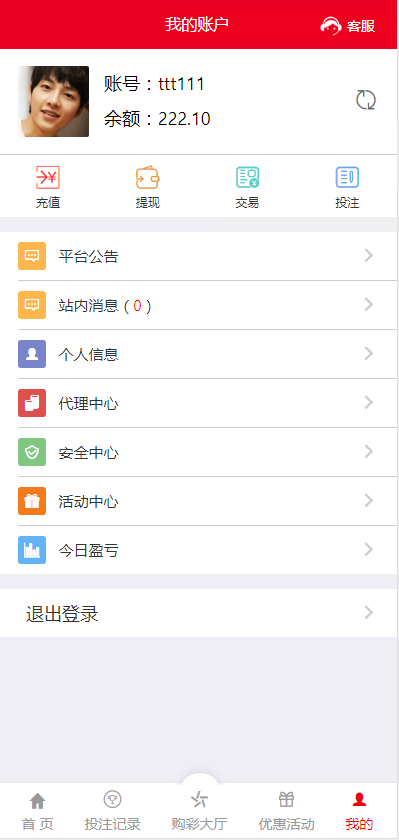This screenshot has width=399, height=840.
Task: Contact 客服 customer service
Action: 348,25
